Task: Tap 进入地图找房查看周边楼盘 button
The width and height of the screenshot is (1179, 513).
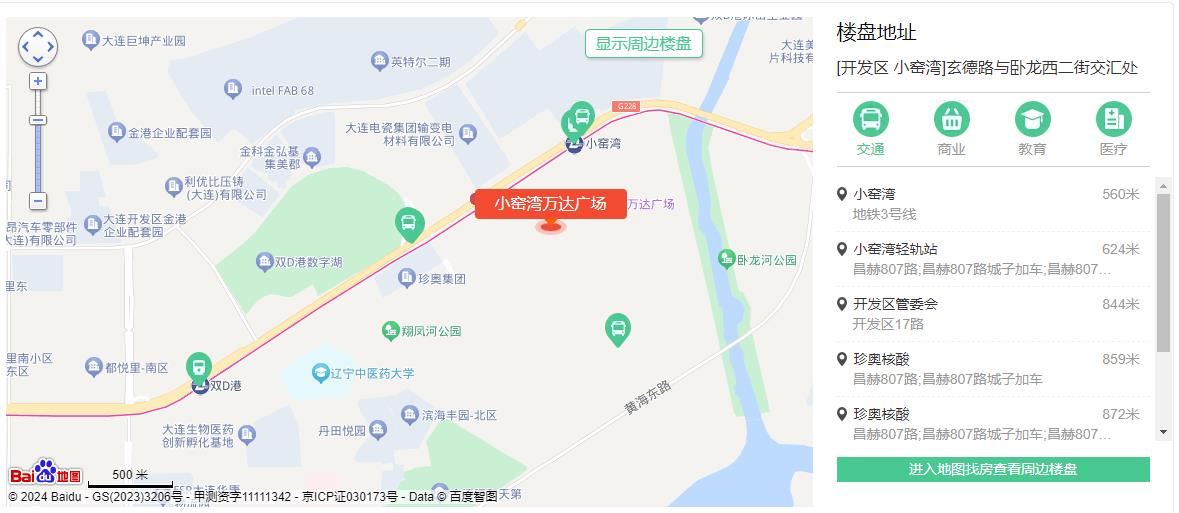Action: [993, 469]
